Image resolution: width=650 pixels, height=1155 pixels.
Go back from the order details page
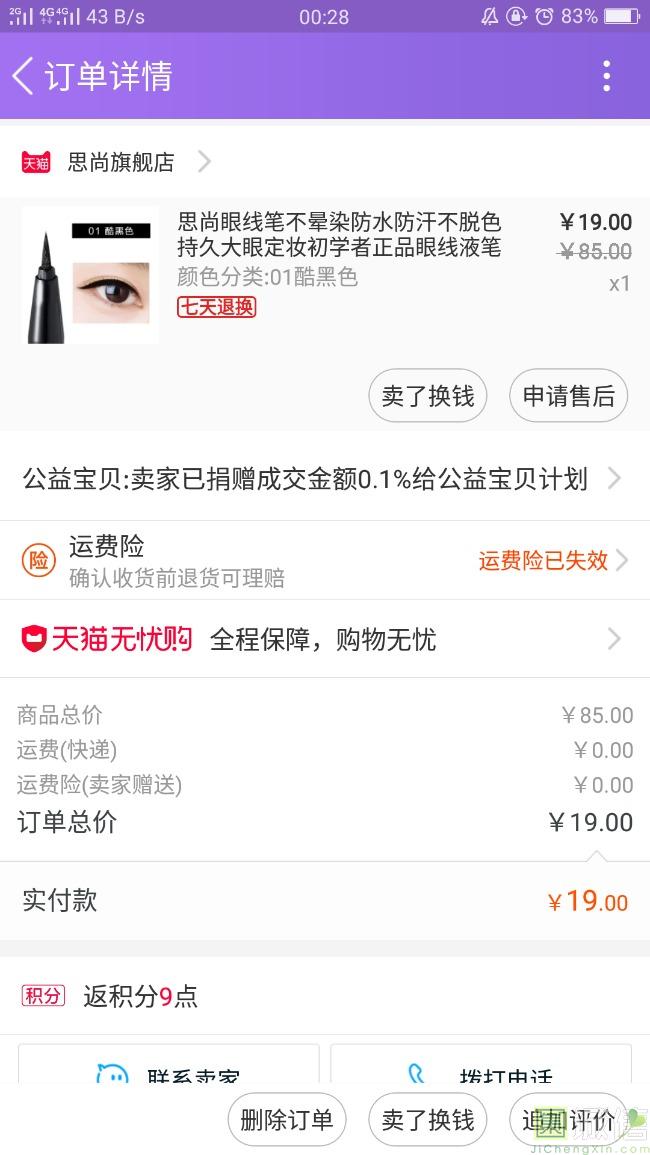coord(24,76)
